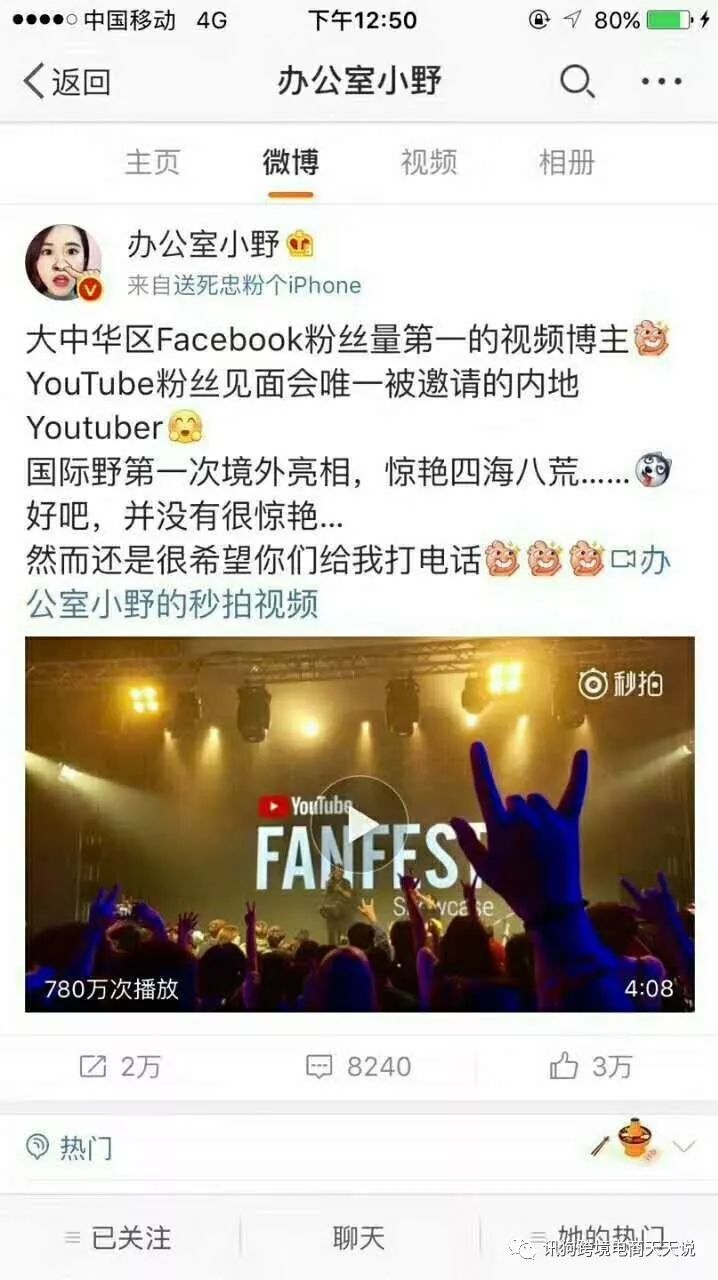The height and width of the screenshot is (1280, 718).
Task: Switch to the 相册 tab
Action: click(566, 162)
